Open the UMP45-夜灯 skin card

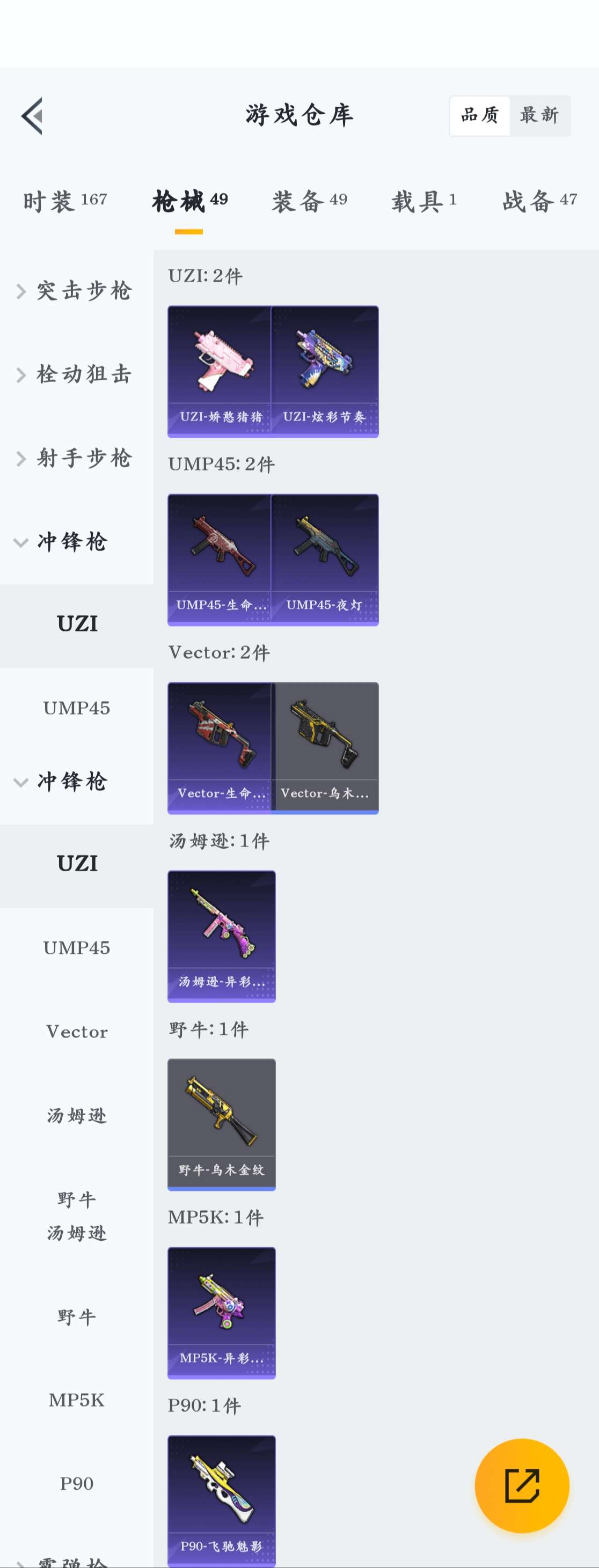pyautogui.click(x=325, y=560)
